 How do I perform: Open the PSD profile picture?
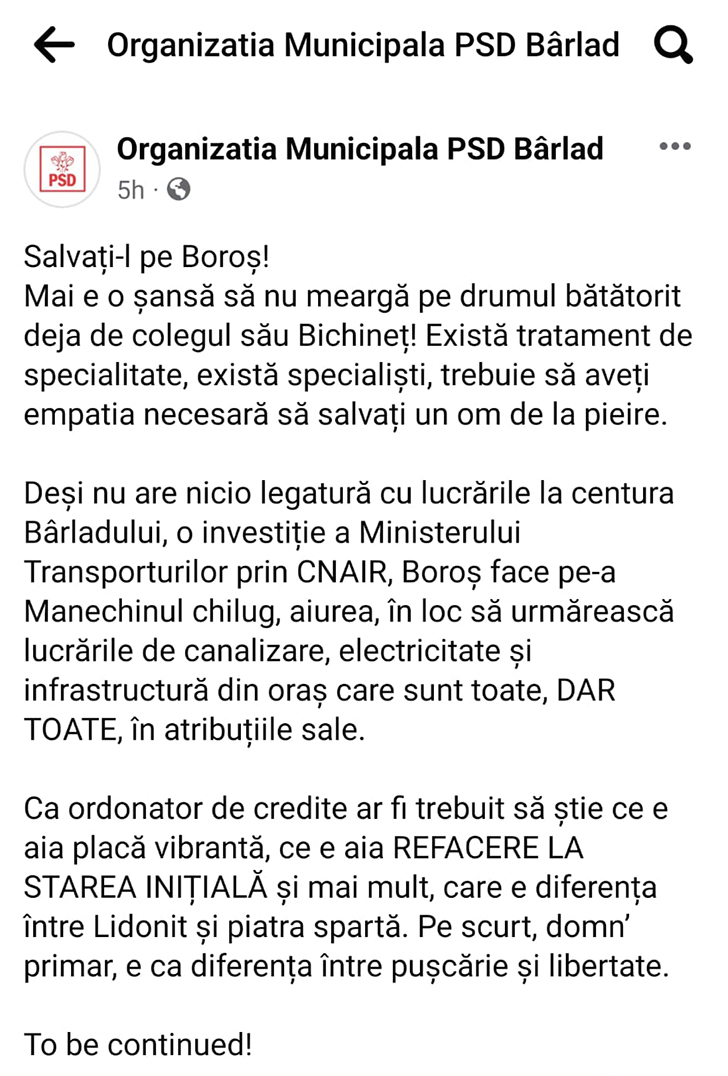pos(63,168)
